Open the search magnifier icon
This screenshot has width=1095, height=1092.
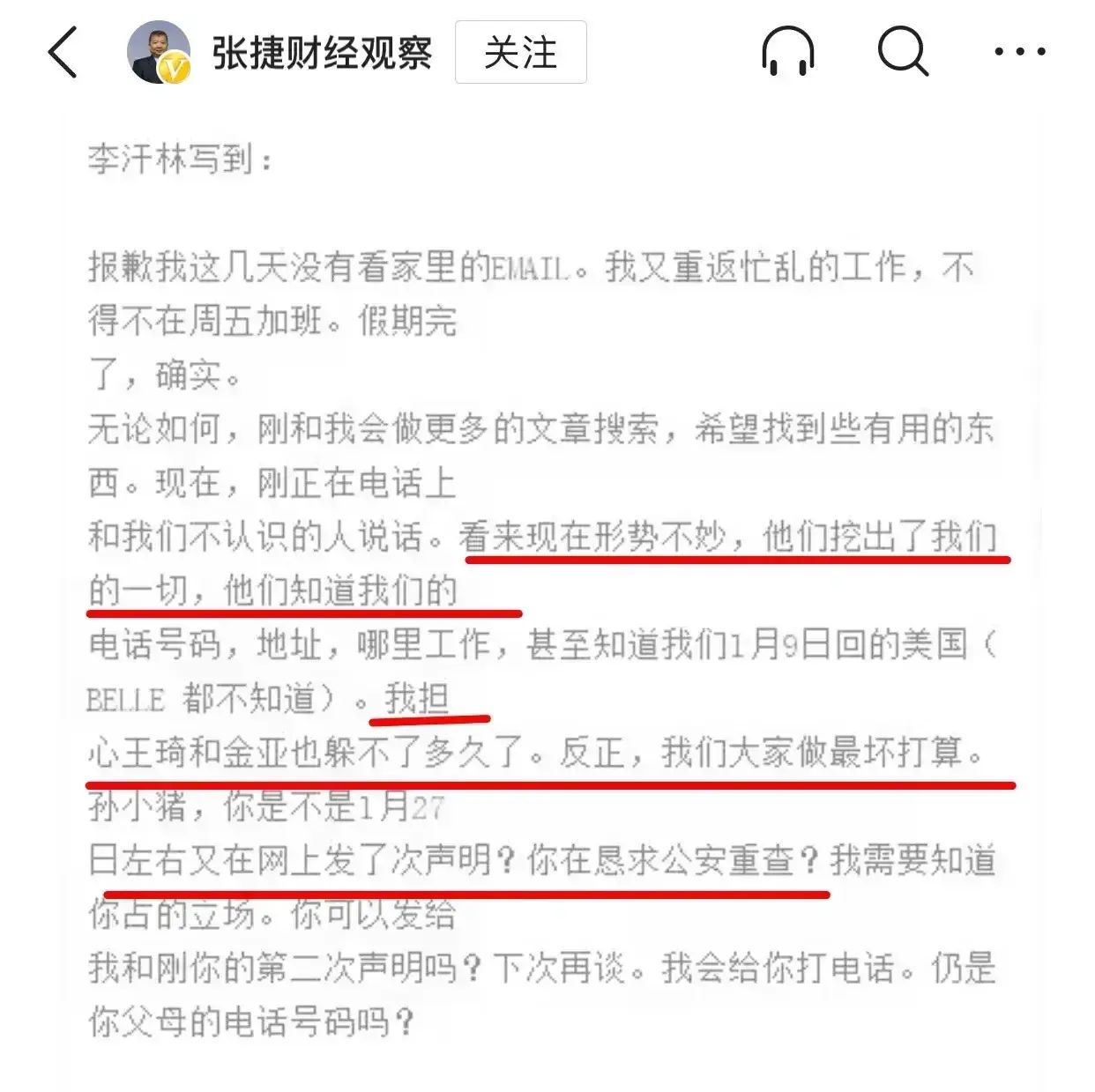(x=903, y=52)
